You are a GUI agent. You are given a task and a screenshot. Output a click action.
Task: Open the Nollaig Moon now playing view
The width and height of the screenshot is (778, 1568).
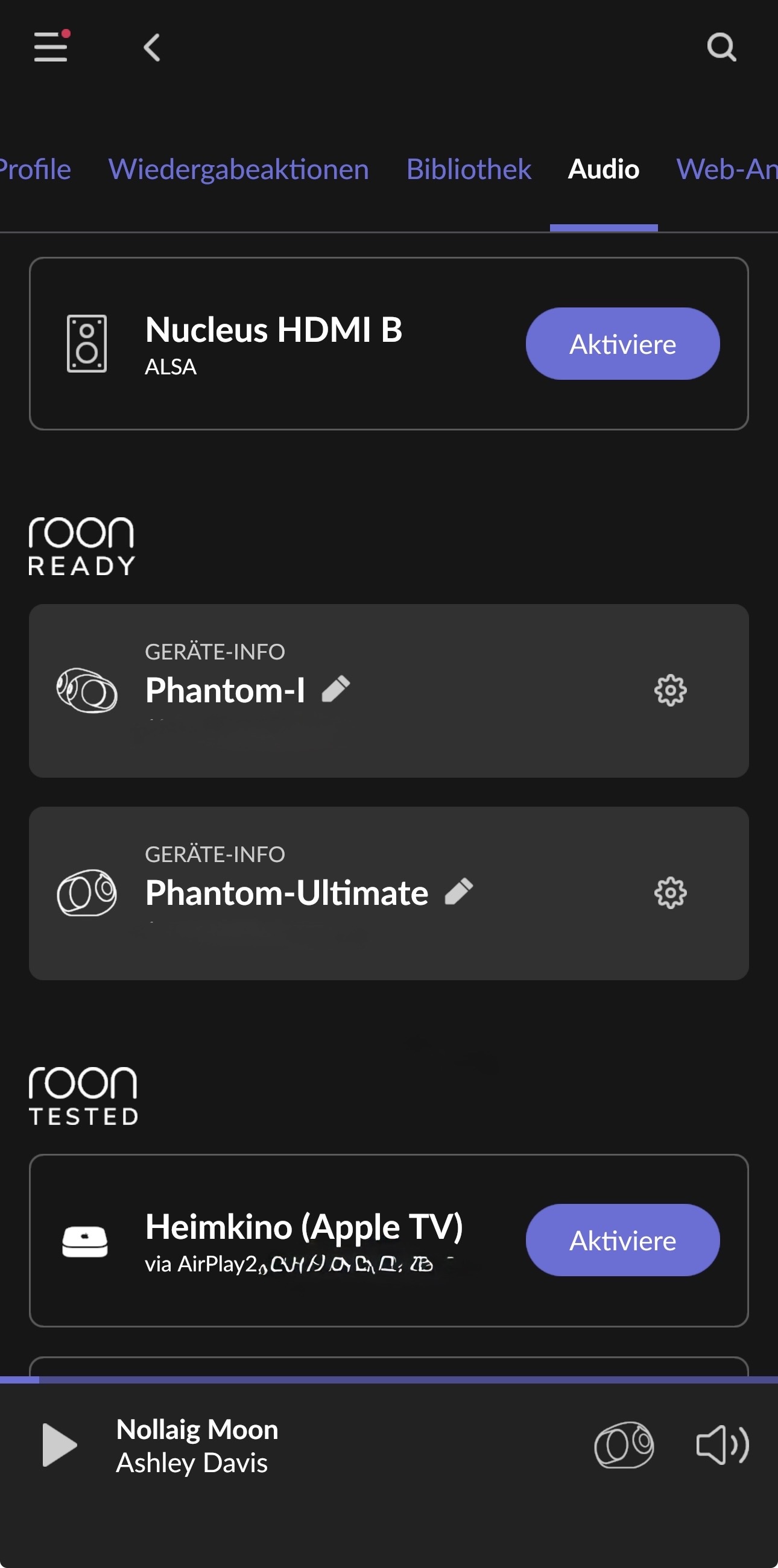pos(197,1445)
